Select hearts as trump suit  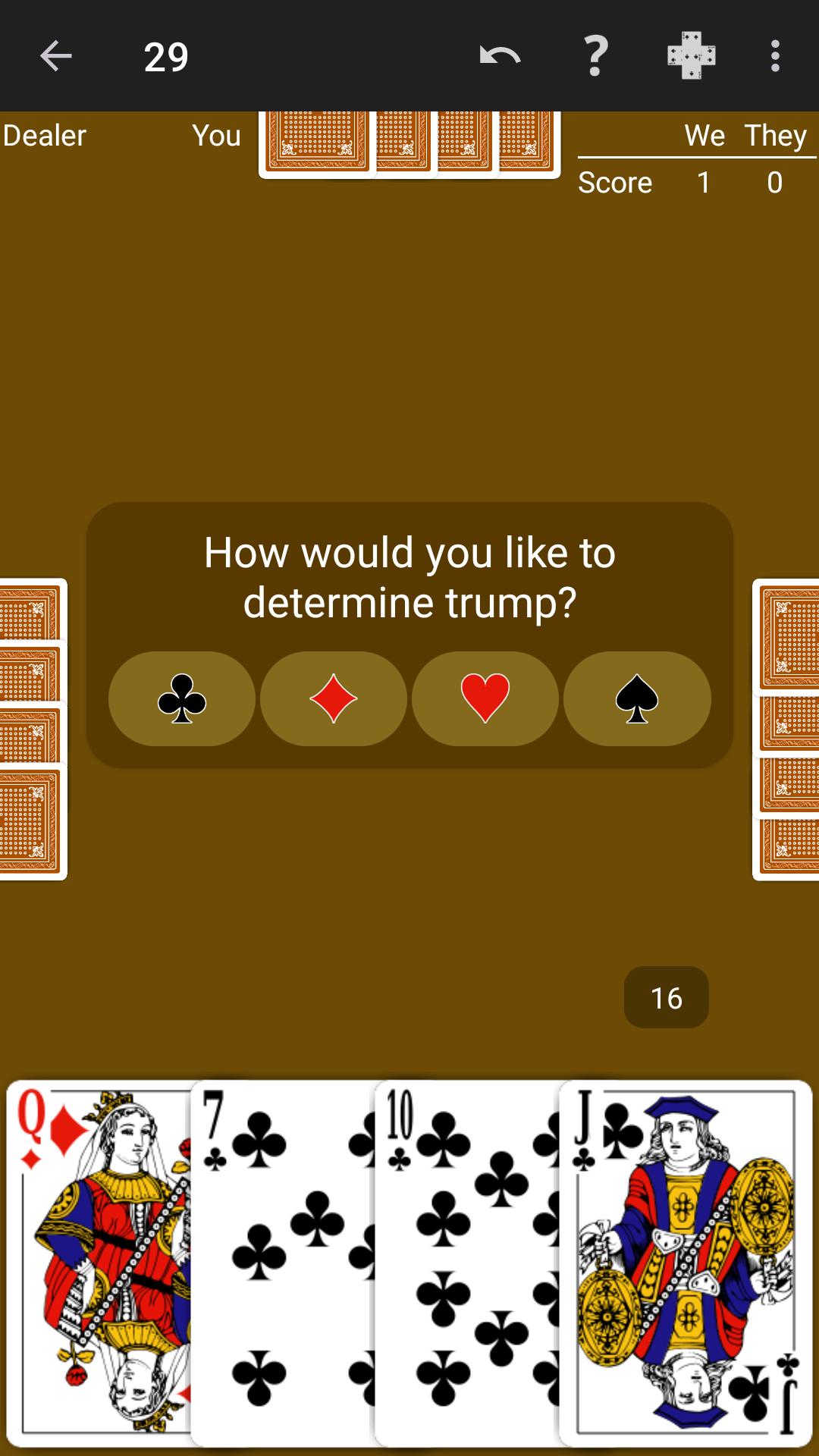click(x=485, y=698)
